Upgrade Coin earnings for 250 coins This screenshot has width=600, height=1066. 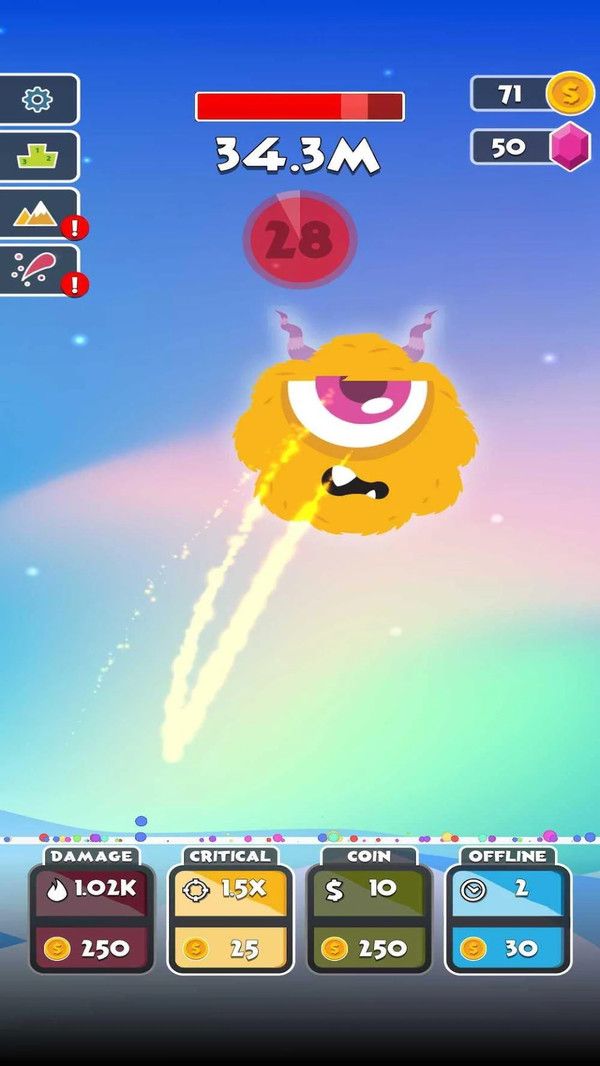pyautogui.click(x=369, y=948)
